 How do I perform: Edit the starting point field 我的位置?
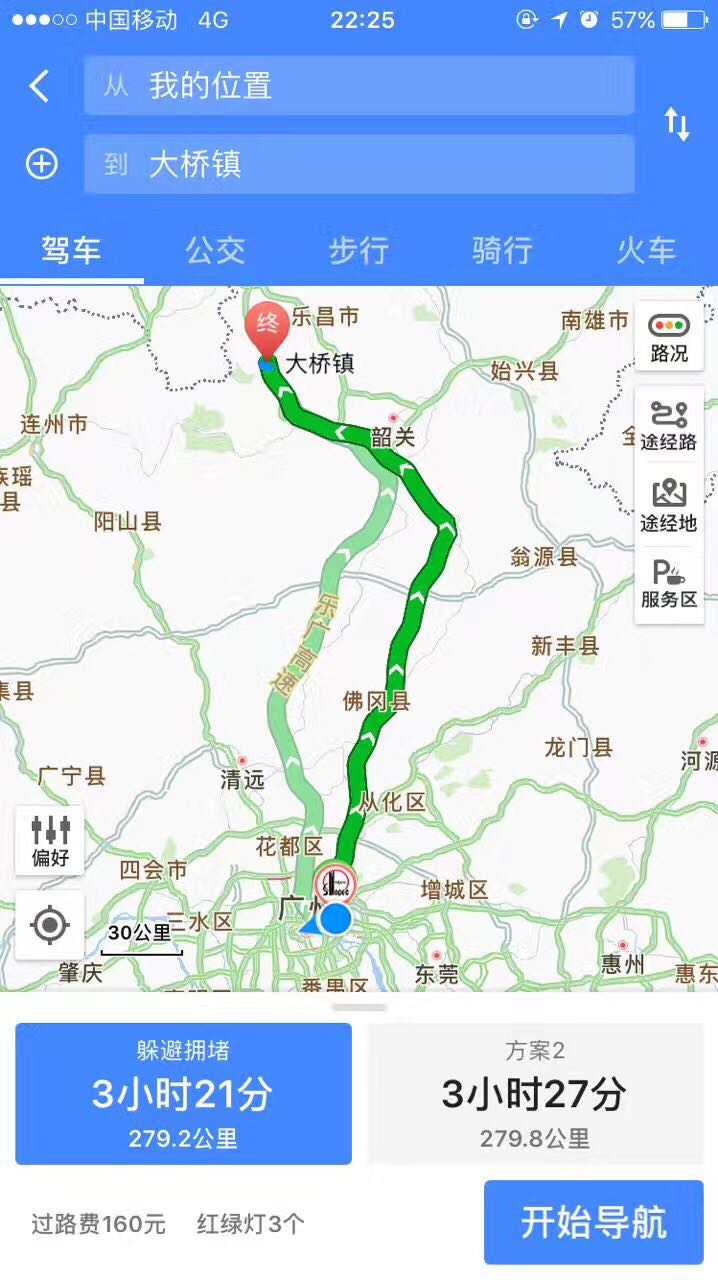click(x=359, y=86)
